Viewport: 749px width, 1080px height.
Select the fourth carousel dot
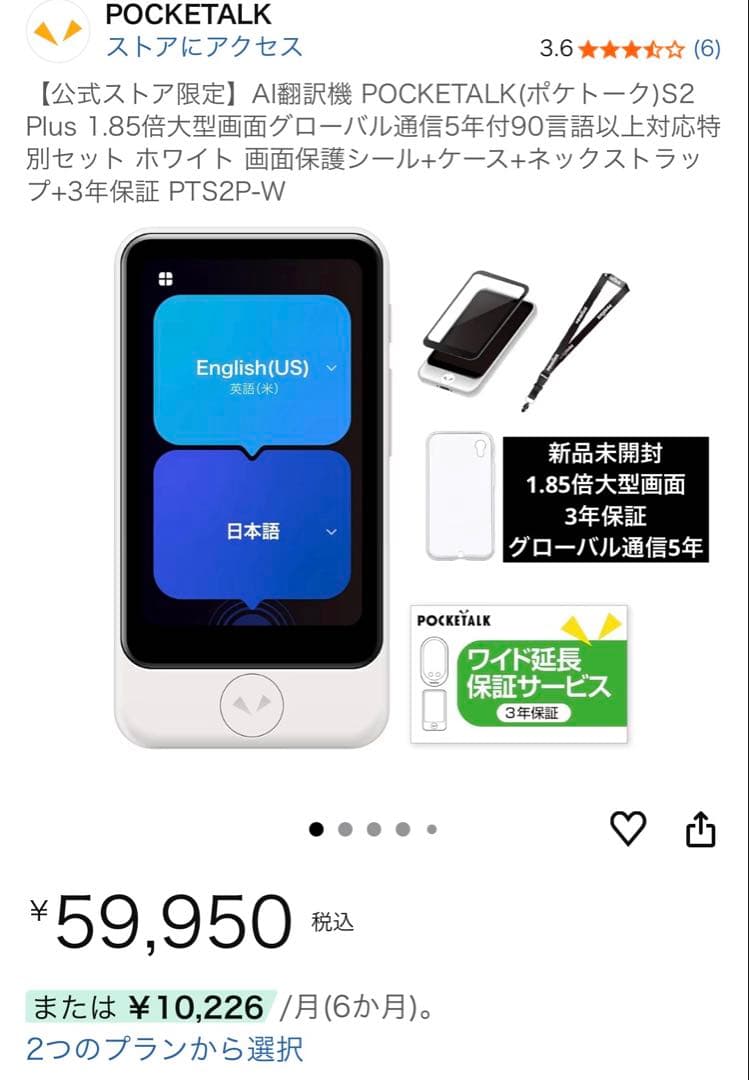click(x=403, y=827)
